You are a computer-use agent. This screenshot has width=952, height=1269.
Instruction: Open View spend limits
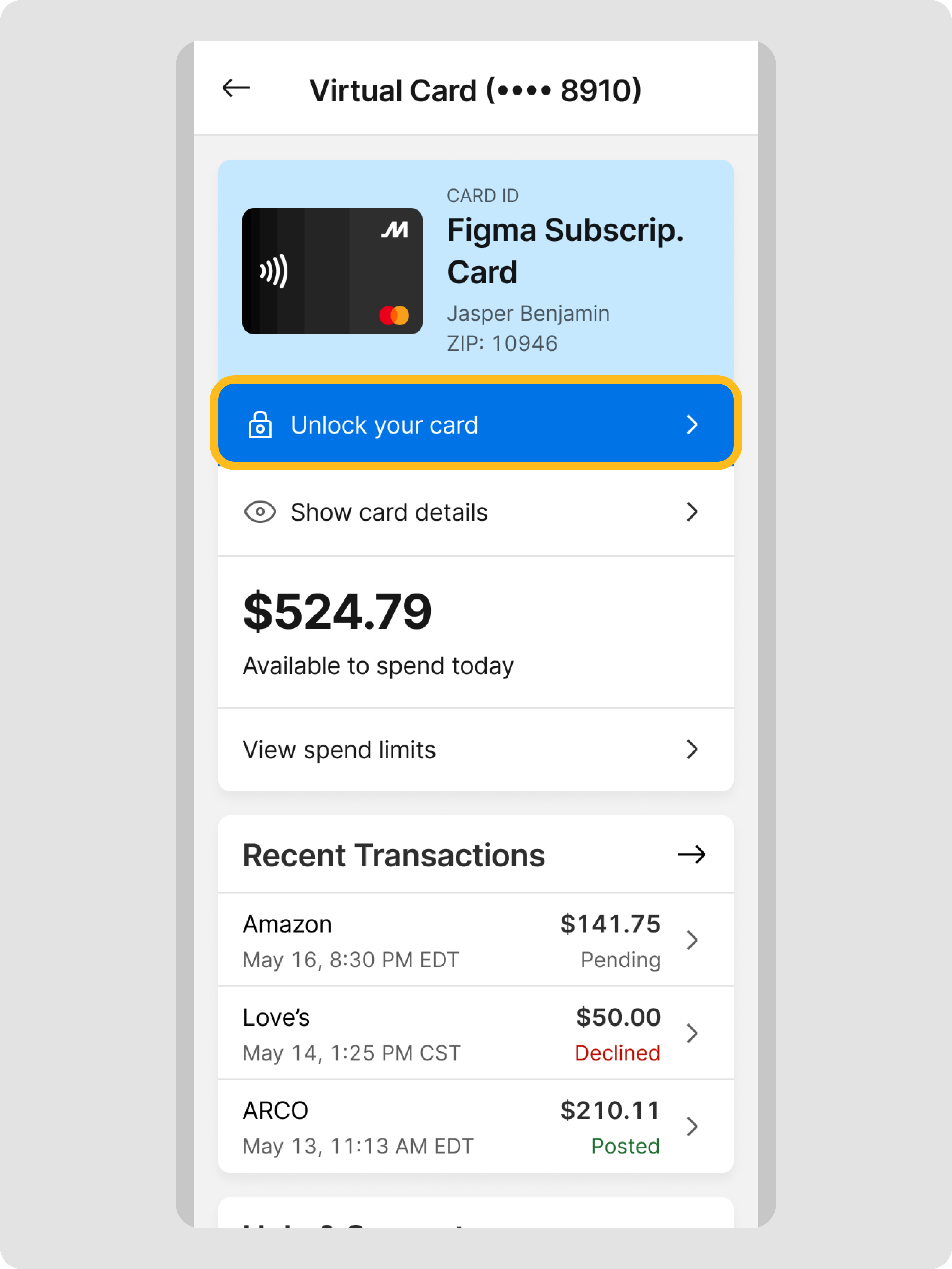tap(475, 749)
